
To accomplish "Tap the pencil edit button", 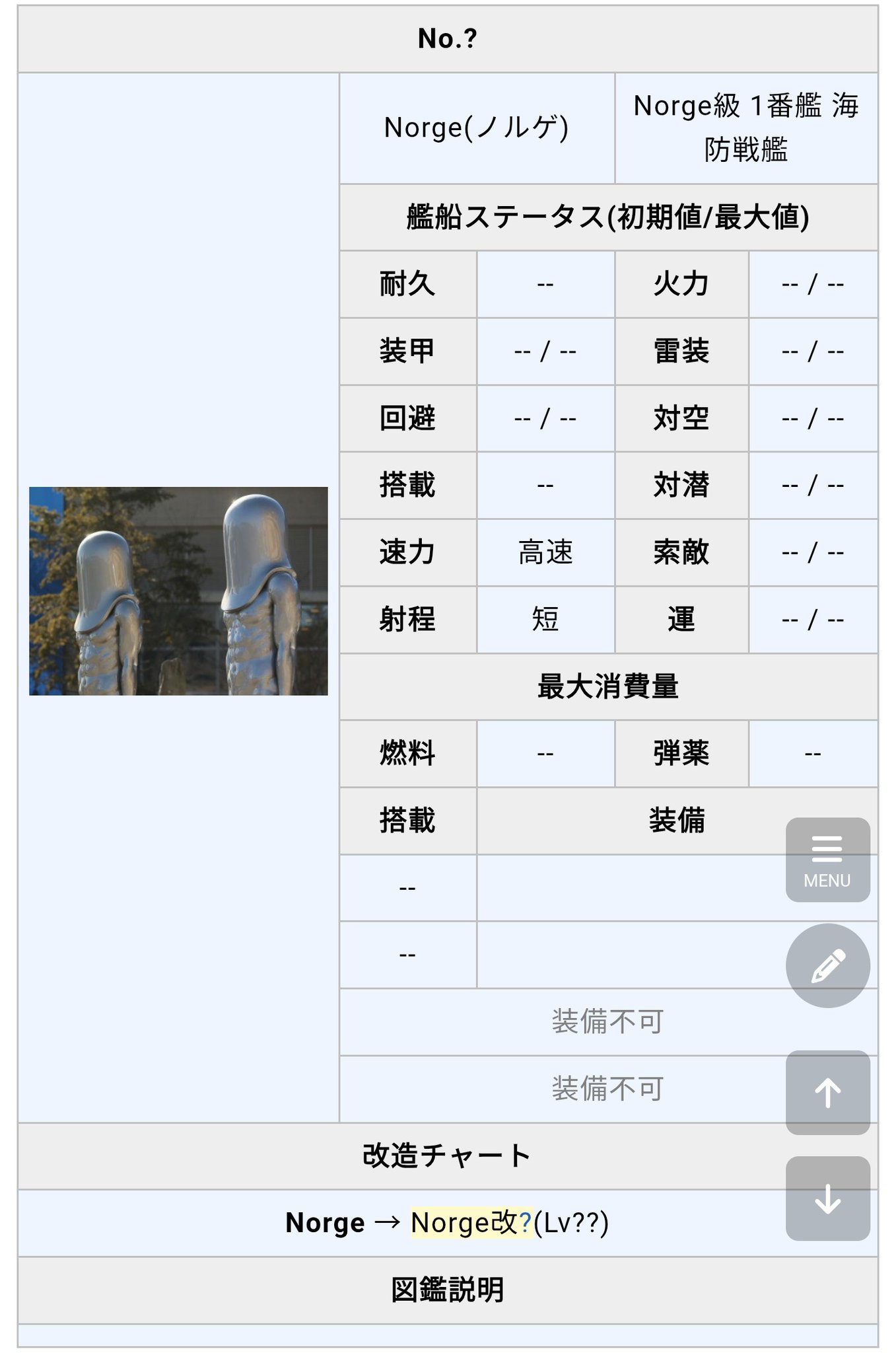I will click(x=827, y=965).
